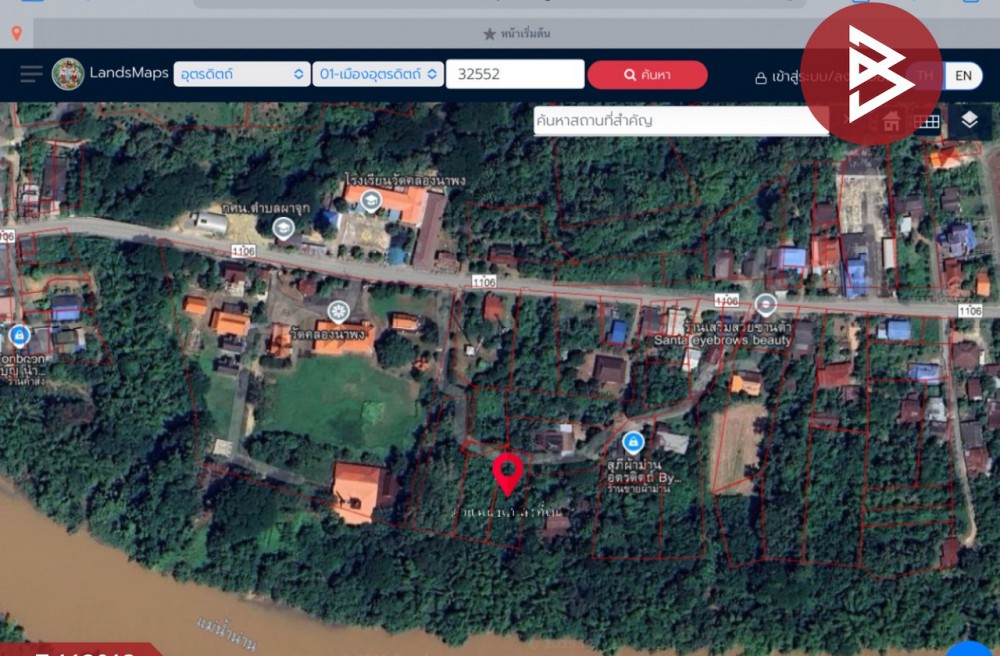The width and height of the screenshot is (1000, 656).
Task: Open the วัดคลองนาพง temple marker
Action: (x=338, y=311)
